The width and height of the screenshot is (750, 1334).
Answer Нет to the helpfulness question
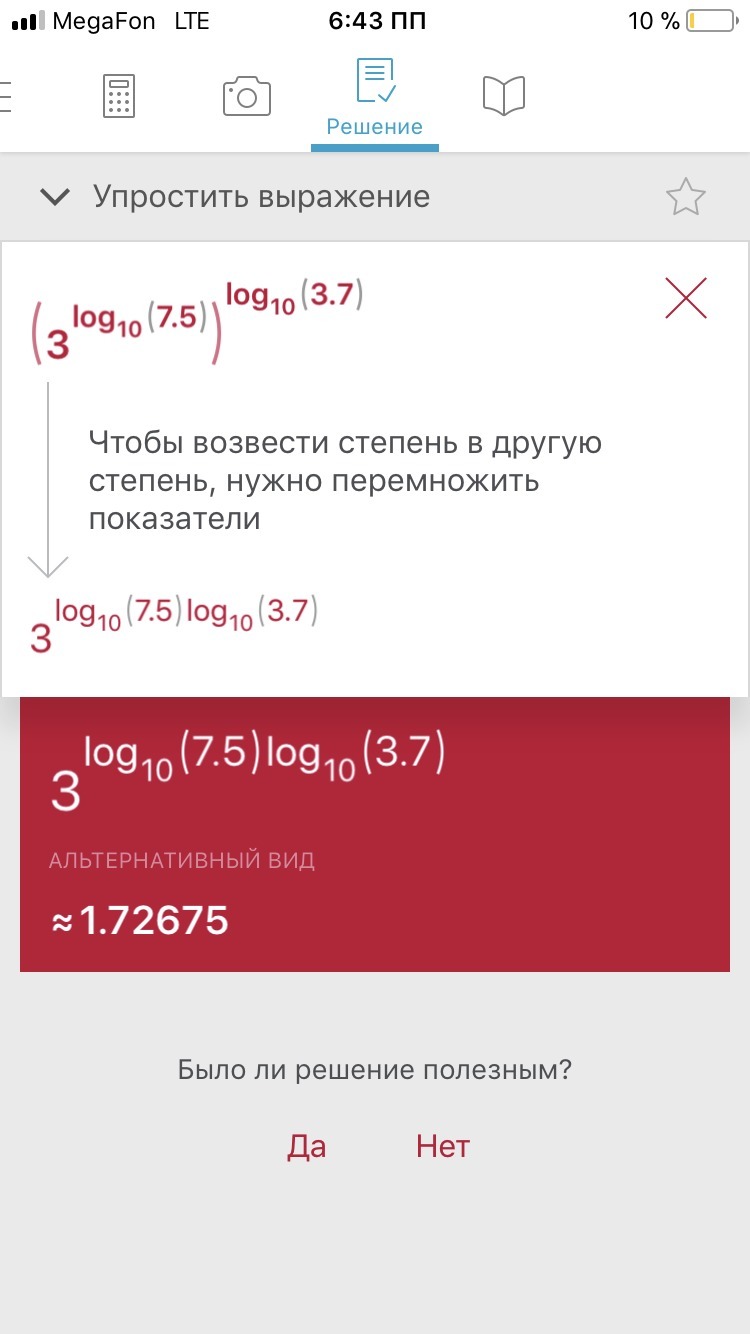pyautogui.click(x=443, y=1146)
